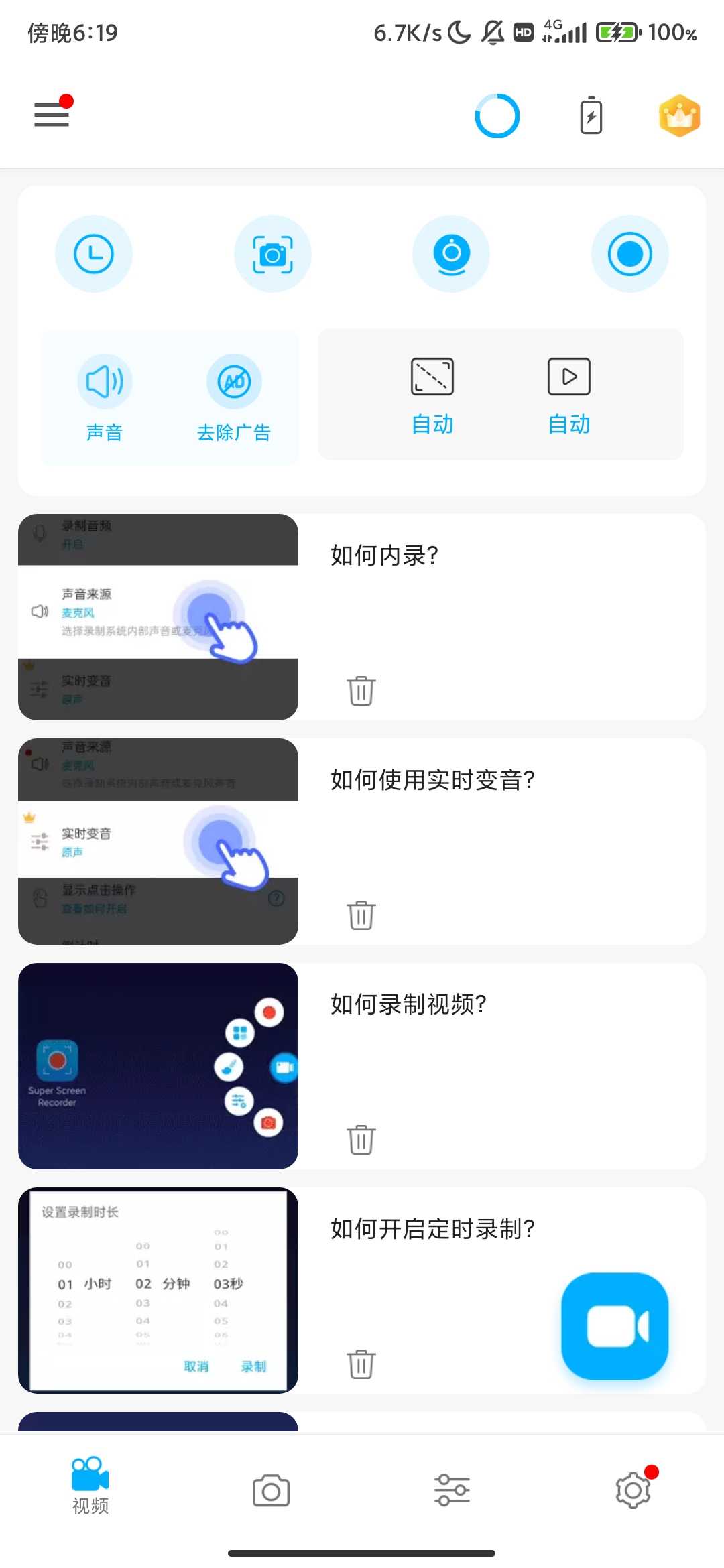Open the facecam camera icon
Image resolution: width=724 pixels, height=1568 pixels.
tap(451, 254)
